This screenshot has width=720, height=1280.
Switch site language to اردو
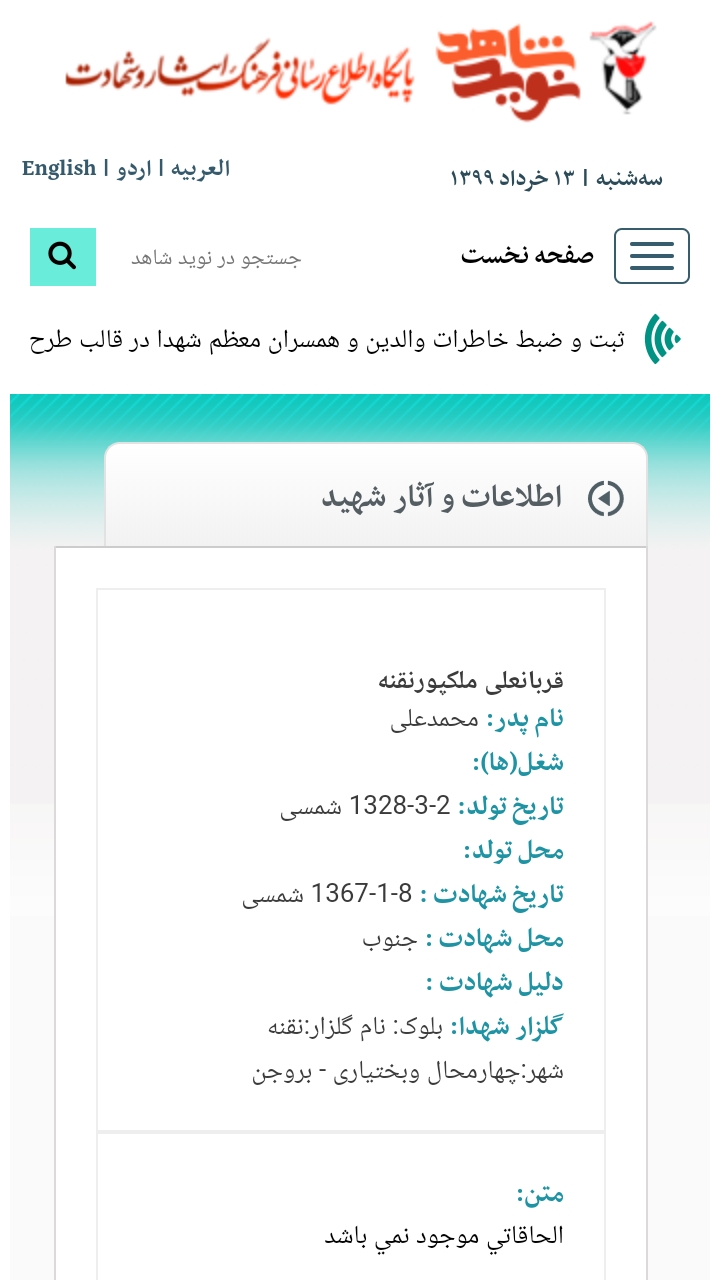coord(134,168)
